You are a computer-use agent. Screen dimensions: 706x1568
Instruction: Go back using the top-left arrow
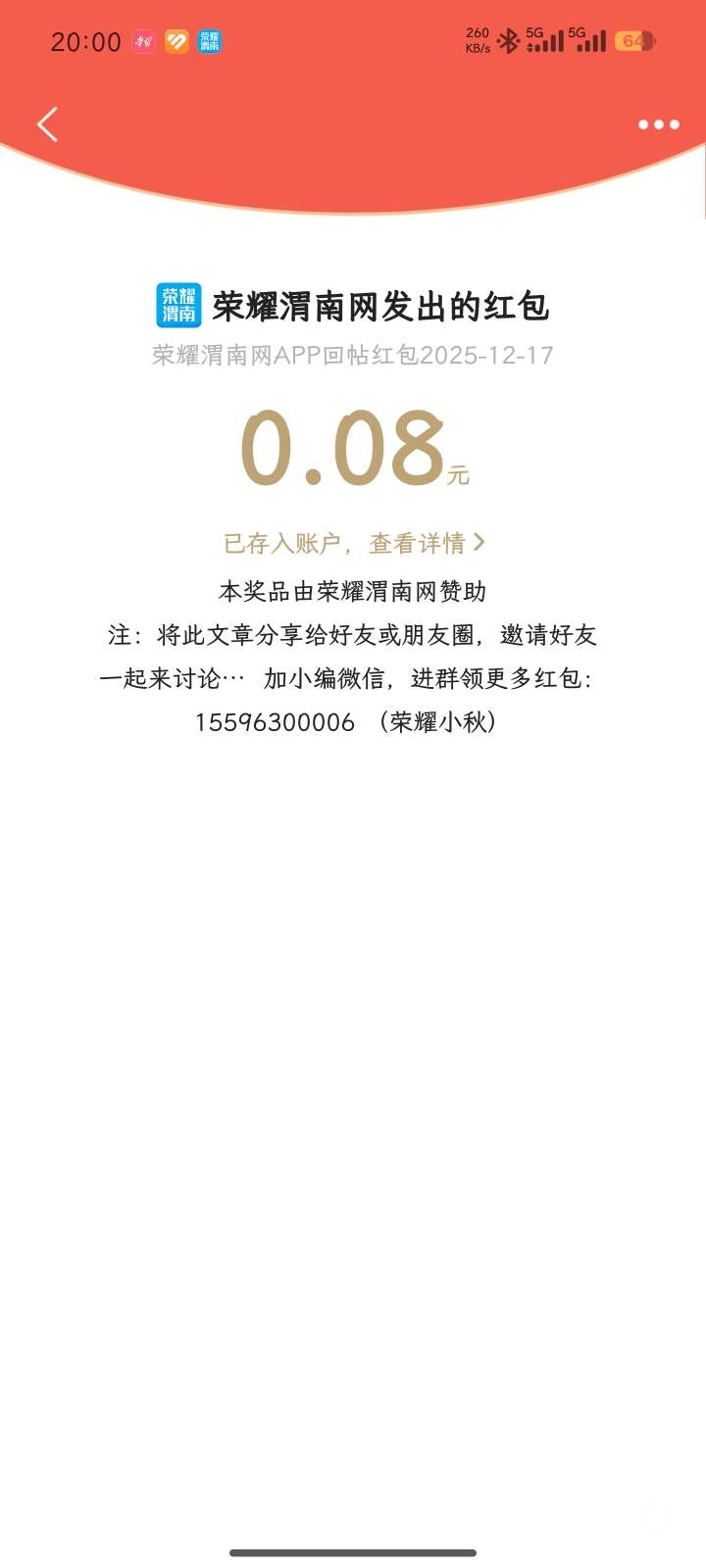(47, 124)
